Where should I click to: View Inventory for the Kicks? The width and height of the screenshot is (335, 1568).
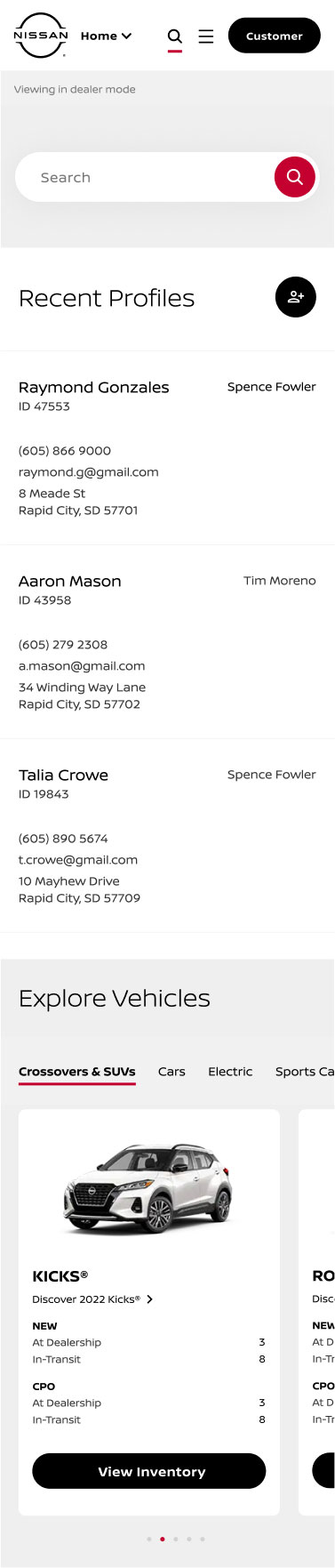(x=149, y=1471)
